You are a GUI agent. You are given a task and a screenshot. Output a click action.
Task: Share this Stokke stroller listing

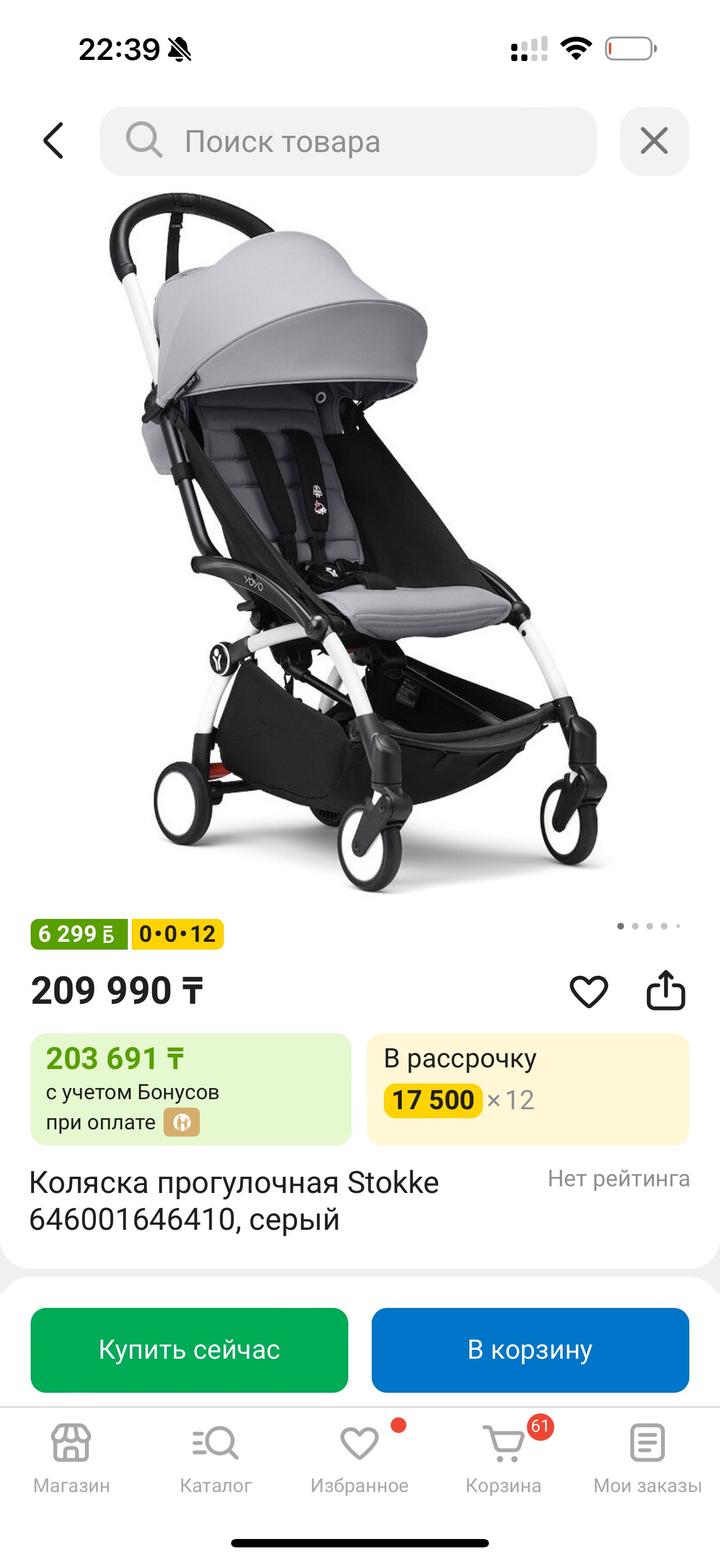pos(665,992)
